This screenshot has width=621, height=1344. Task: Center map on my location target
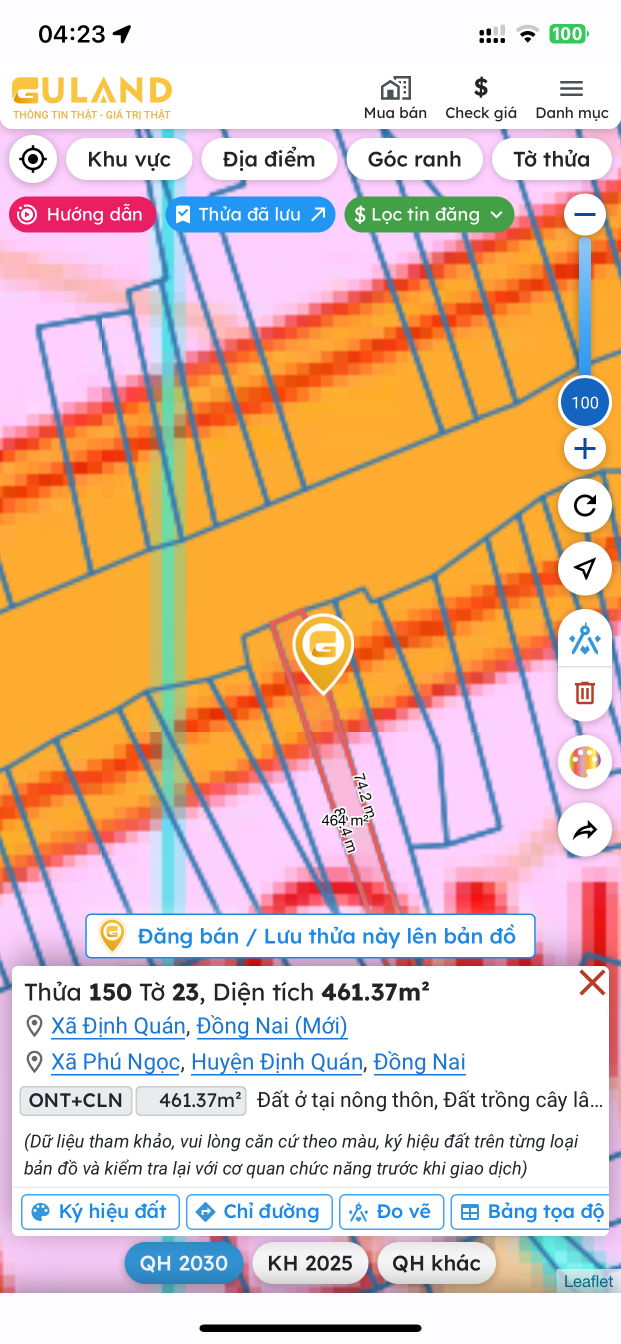tap(33, 159)
